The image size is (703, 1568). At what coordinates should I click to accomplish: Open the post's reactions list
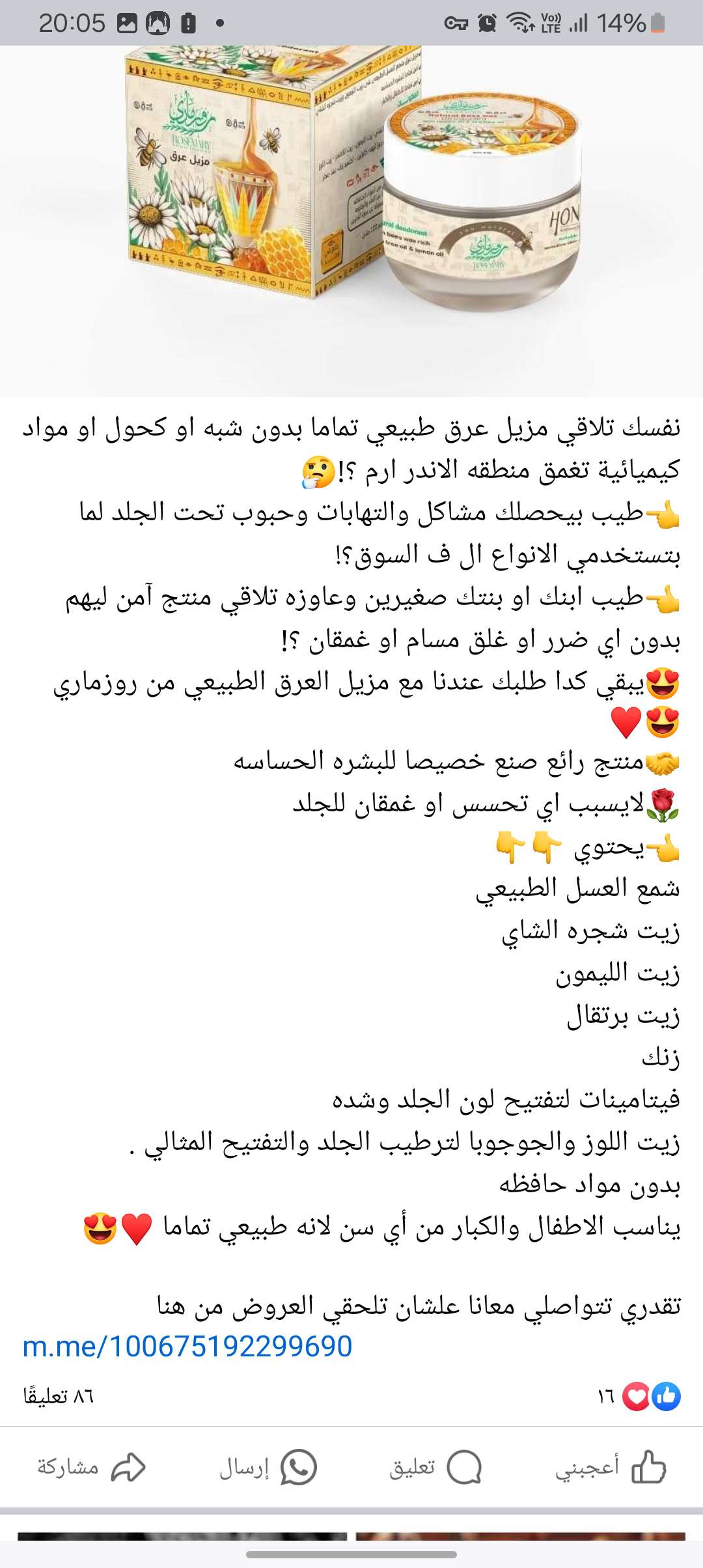tap(641, 1396)
